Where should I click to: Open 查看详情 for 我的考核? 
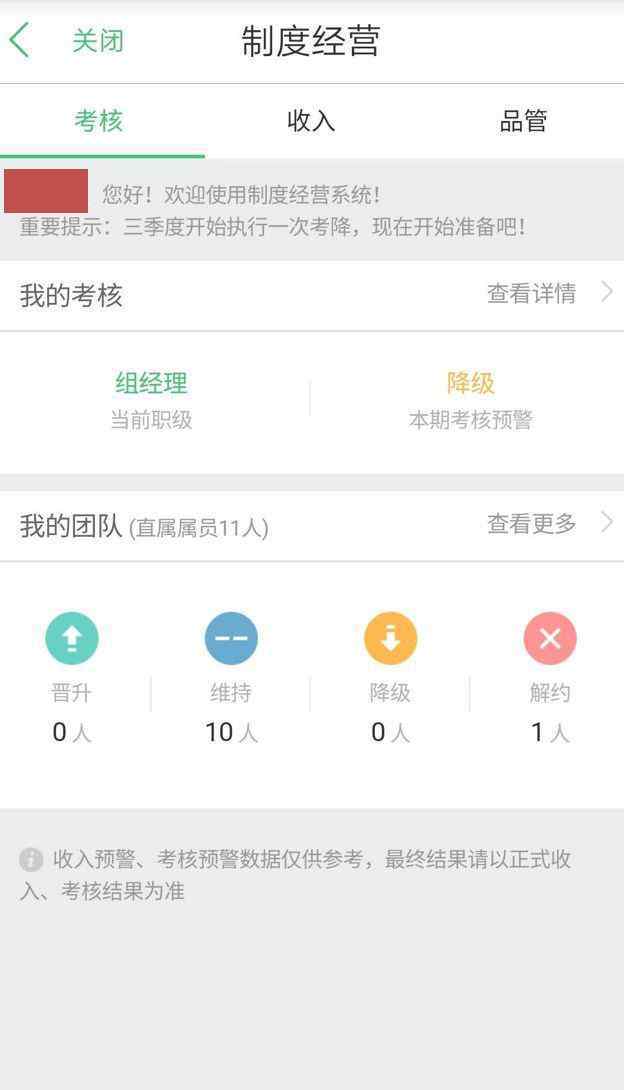pyautogui.click(x=548, y=294)
